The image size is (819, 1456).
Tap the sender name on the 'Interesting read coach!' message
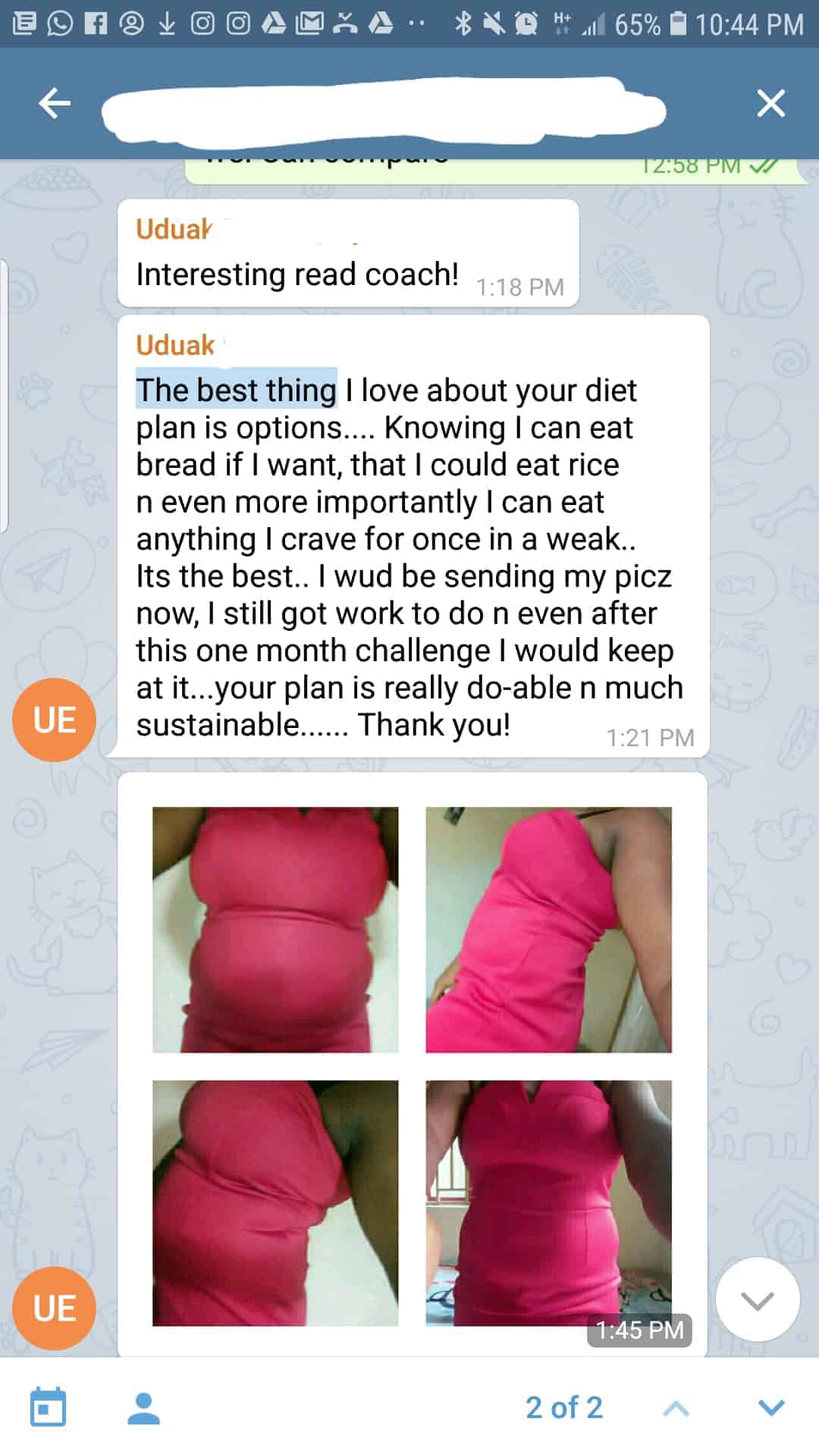point(174,229)
